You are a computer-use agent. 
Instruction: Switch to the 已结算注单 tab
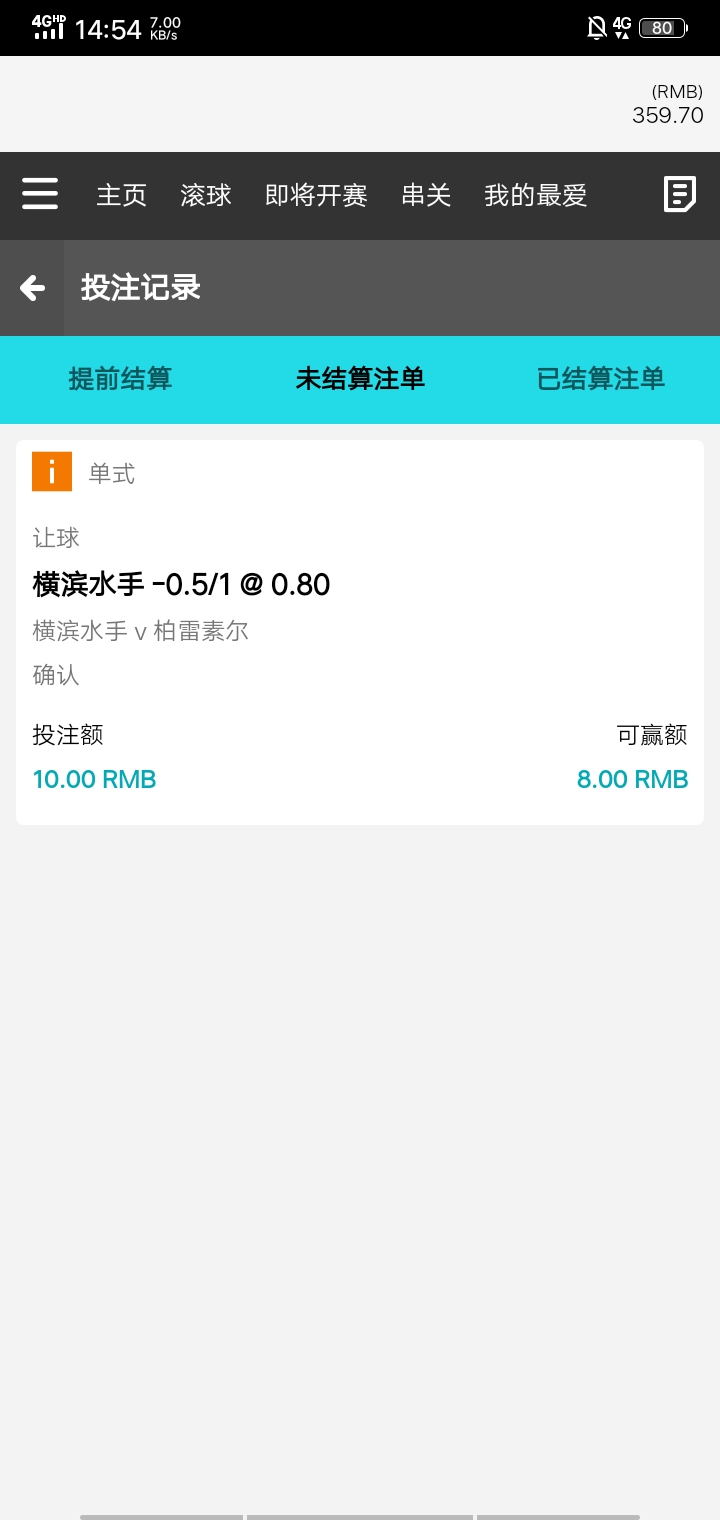pos(600,379)
